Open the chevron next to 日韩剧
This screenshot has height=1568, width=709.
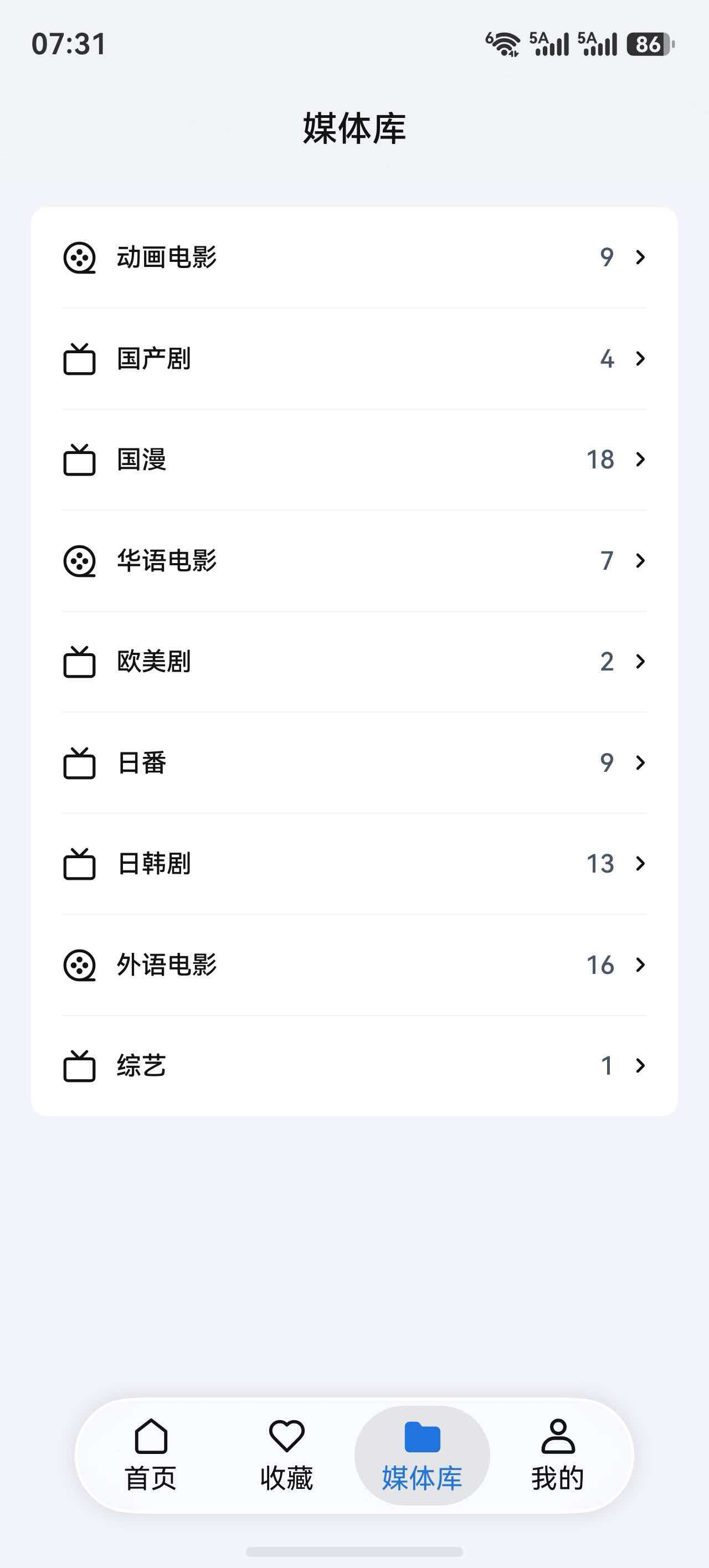click(x=640, y=863)
